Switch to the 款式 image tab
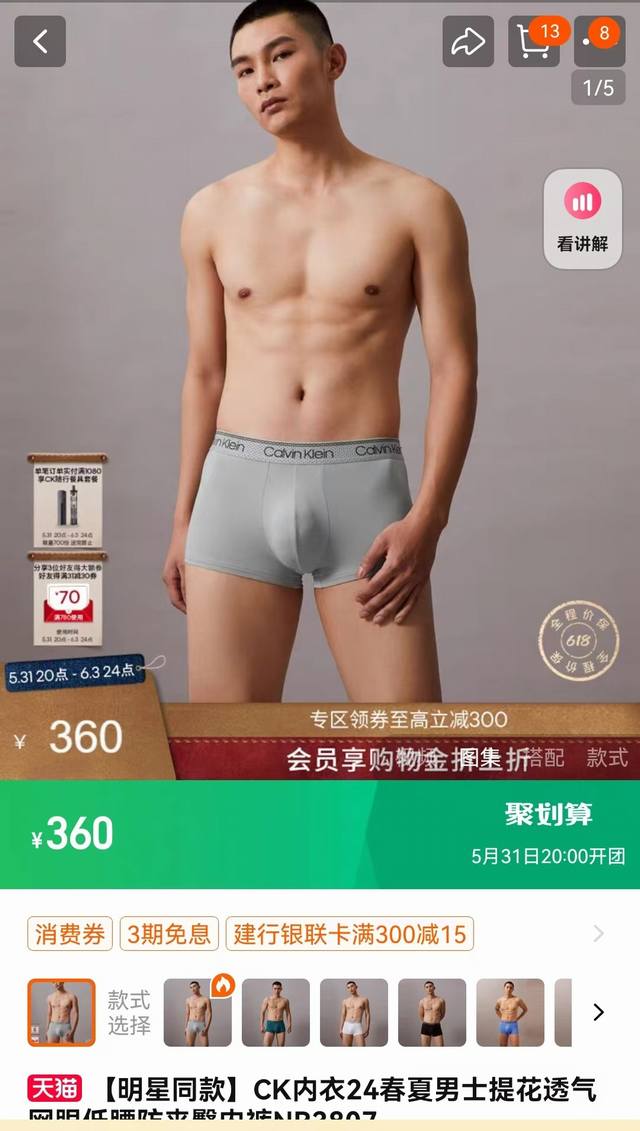 tap(607, 757)
